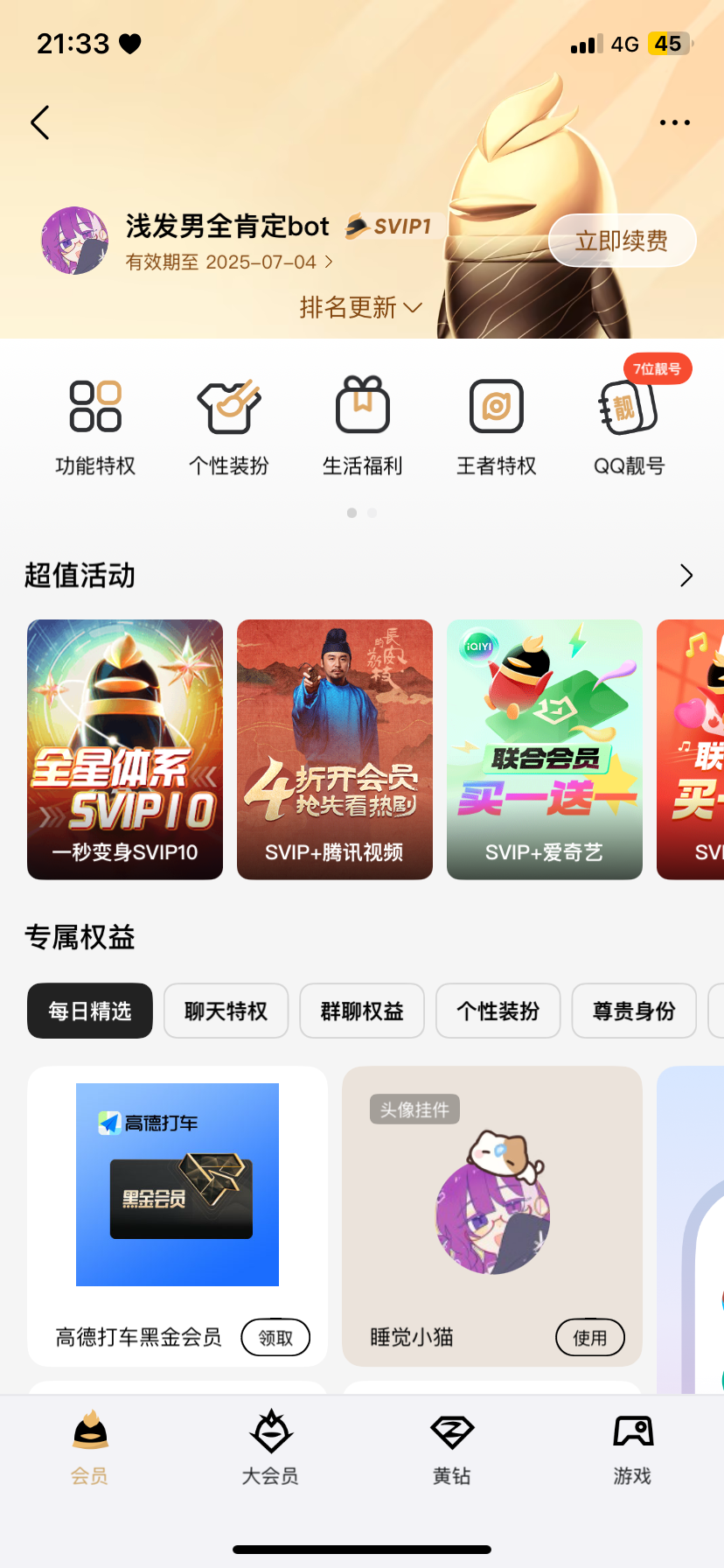Open the three-dot overflow menu
724x1568 pixels.
point(674,122)
